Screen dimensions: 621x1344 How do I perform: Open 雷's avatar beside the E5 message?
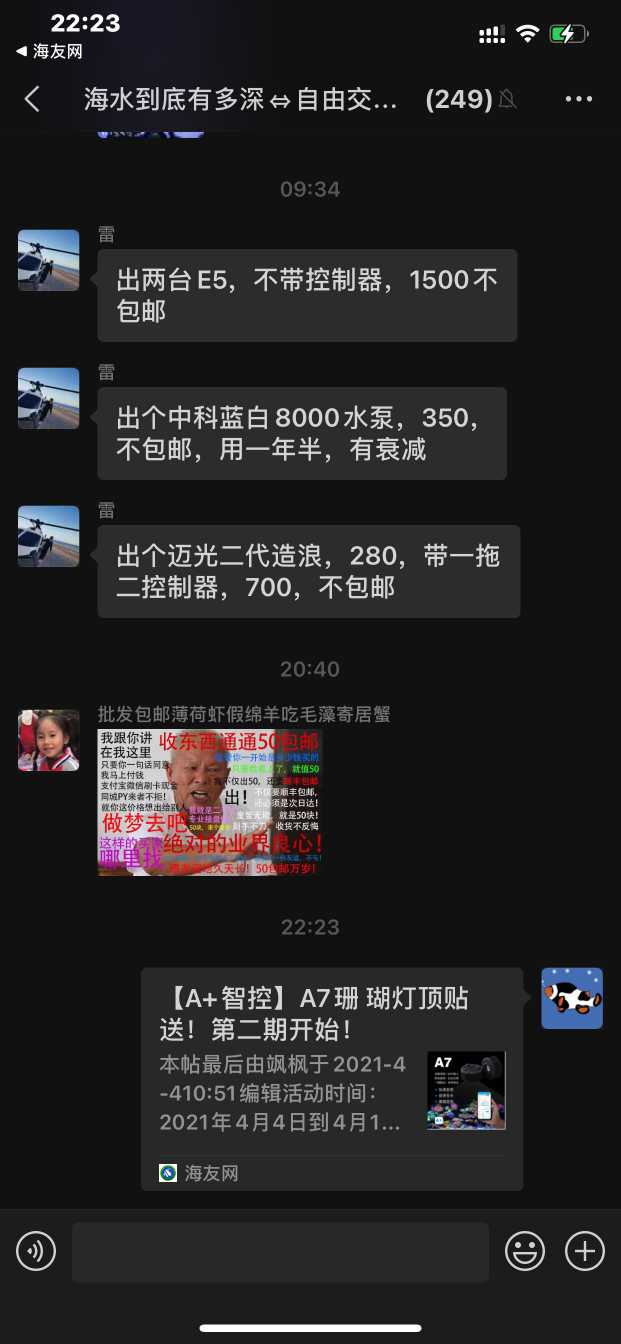[x=49, y=260]
